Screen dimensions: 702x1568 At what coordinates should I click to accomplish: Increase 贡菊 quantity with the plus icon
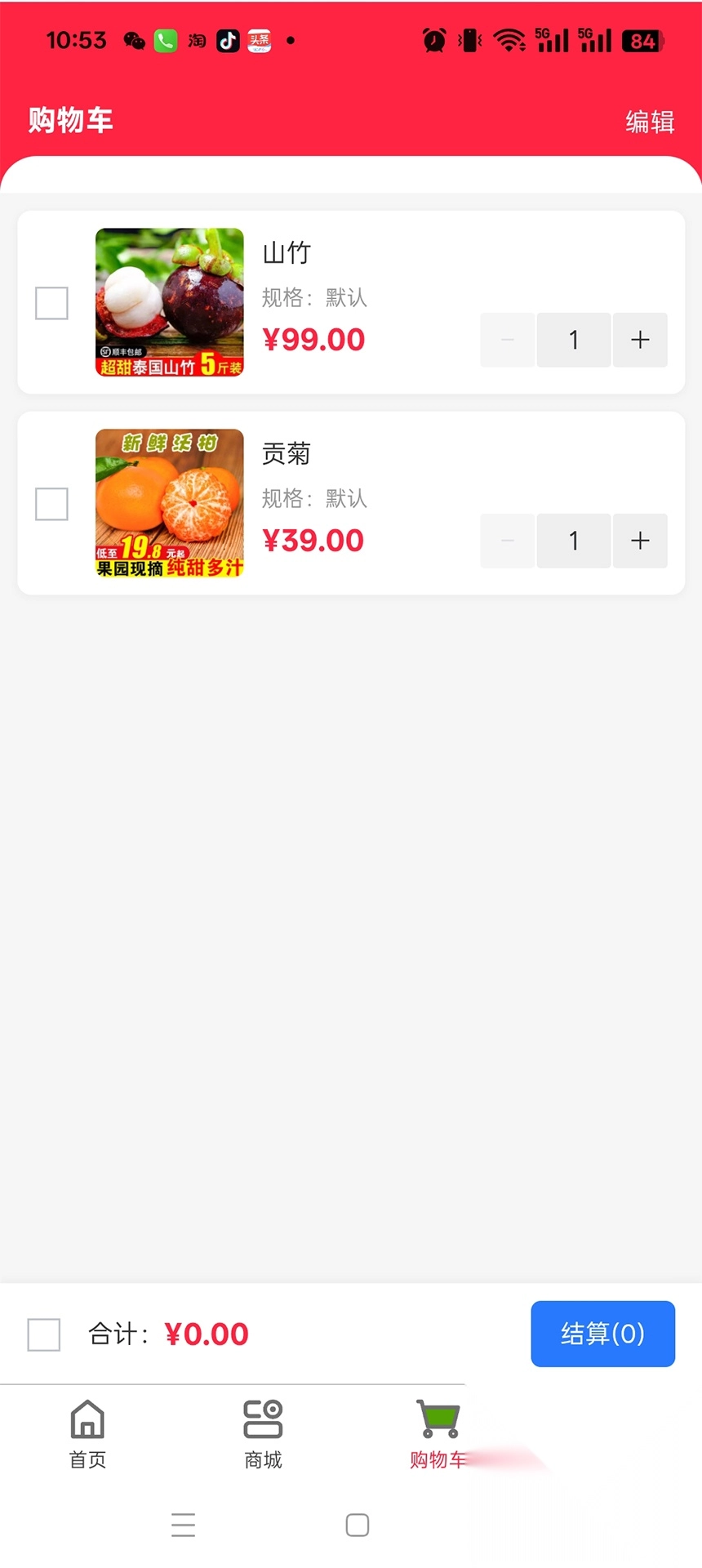[639, 541]
